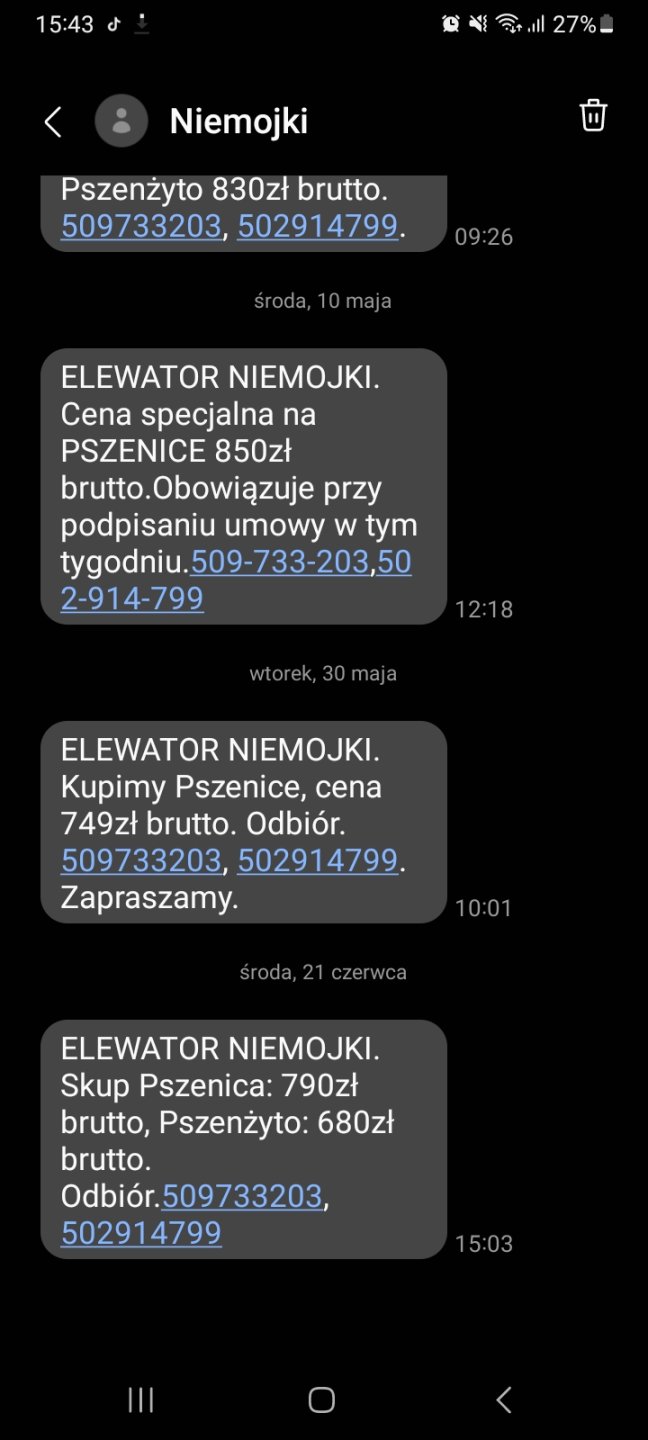Open the 509-733-203 link in the special price message

pos(280,562)
